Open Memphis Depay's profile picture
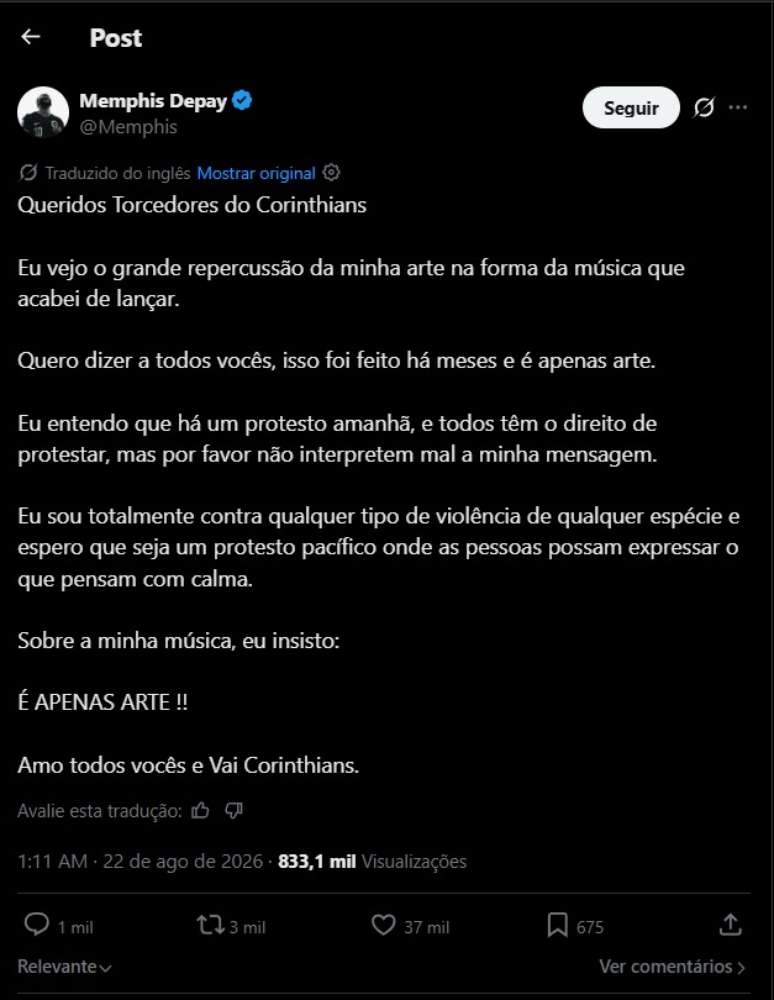Image resolution: width=774 pixels, height=1000 pixels. (43, 112)
